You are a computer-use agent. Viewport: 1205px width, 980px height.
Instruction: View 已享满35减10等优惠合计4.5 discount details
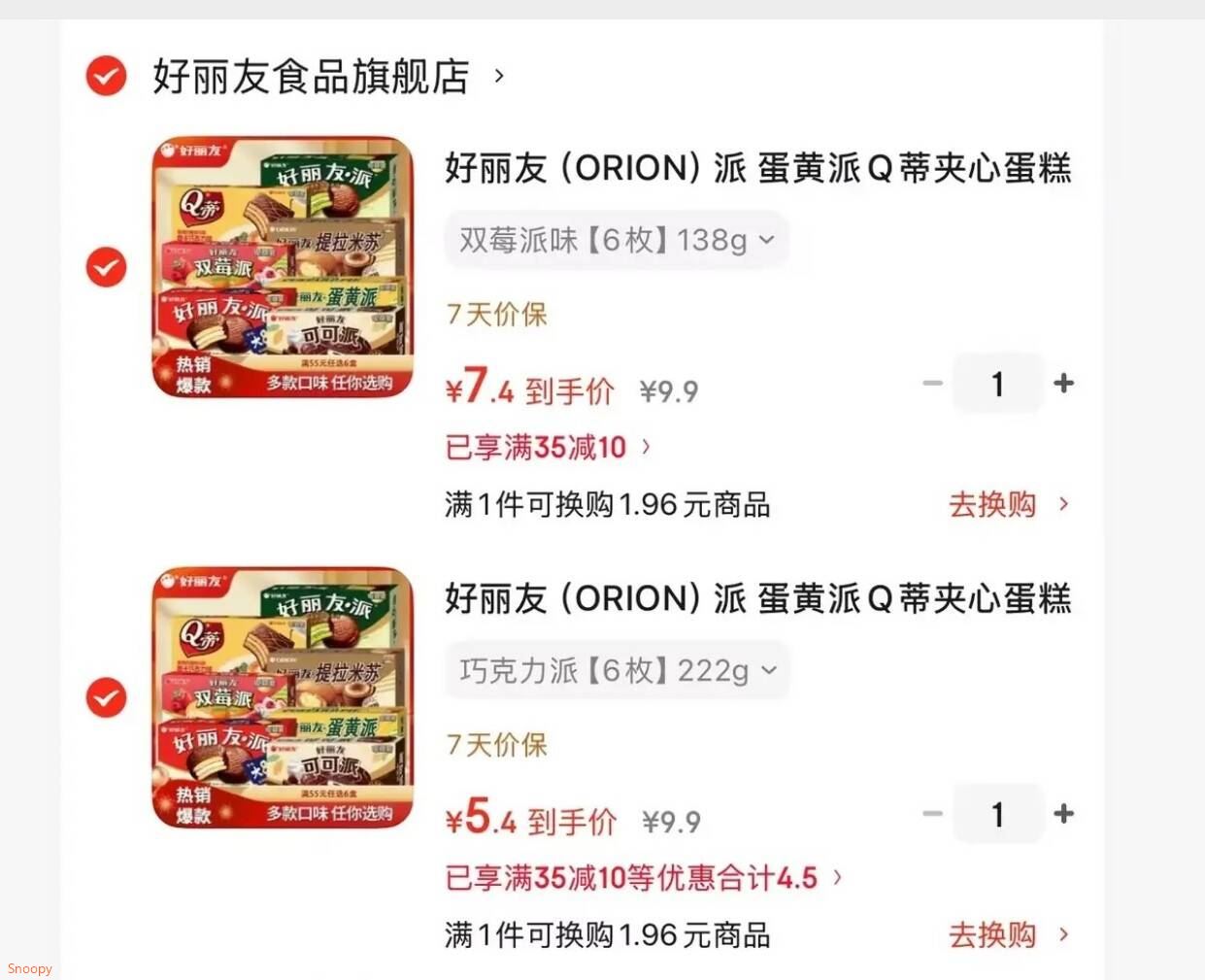(643, 878)
